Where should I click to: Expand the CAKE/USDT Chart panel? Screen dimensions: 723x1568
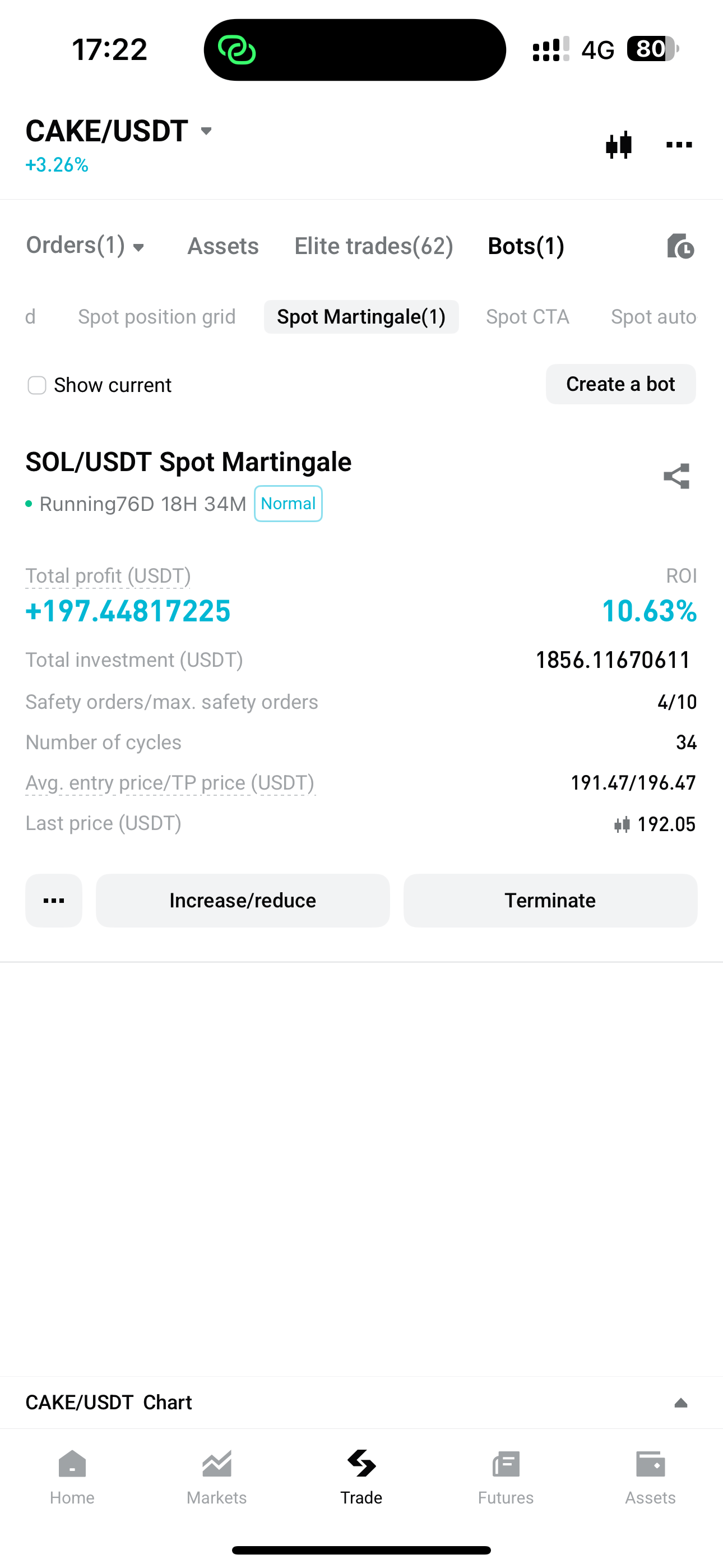click(x=680, y=1403)
